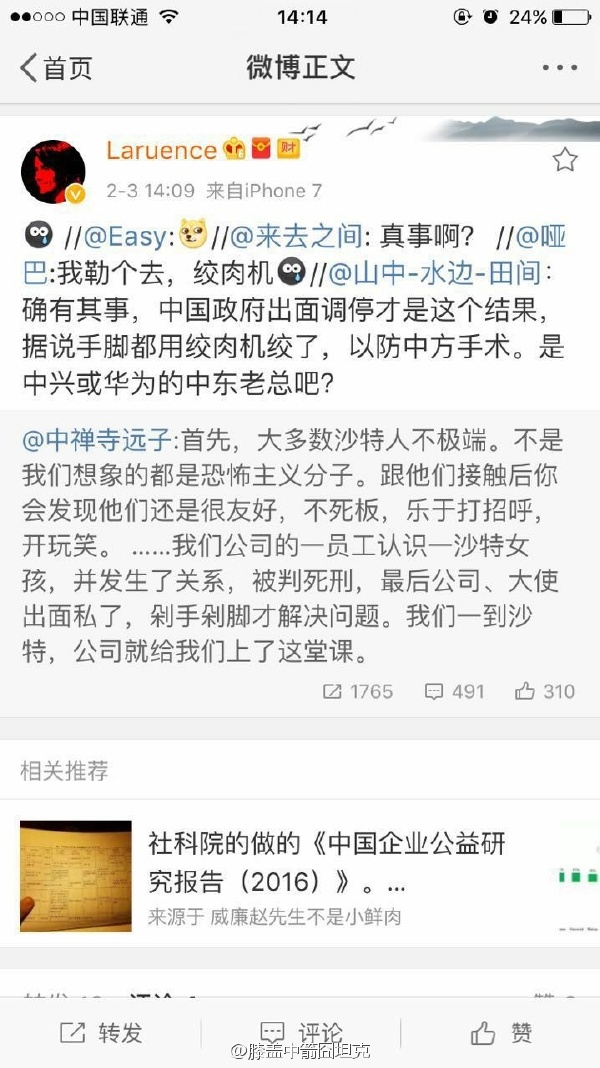View the 491 comments of original post

coord(455,691)
